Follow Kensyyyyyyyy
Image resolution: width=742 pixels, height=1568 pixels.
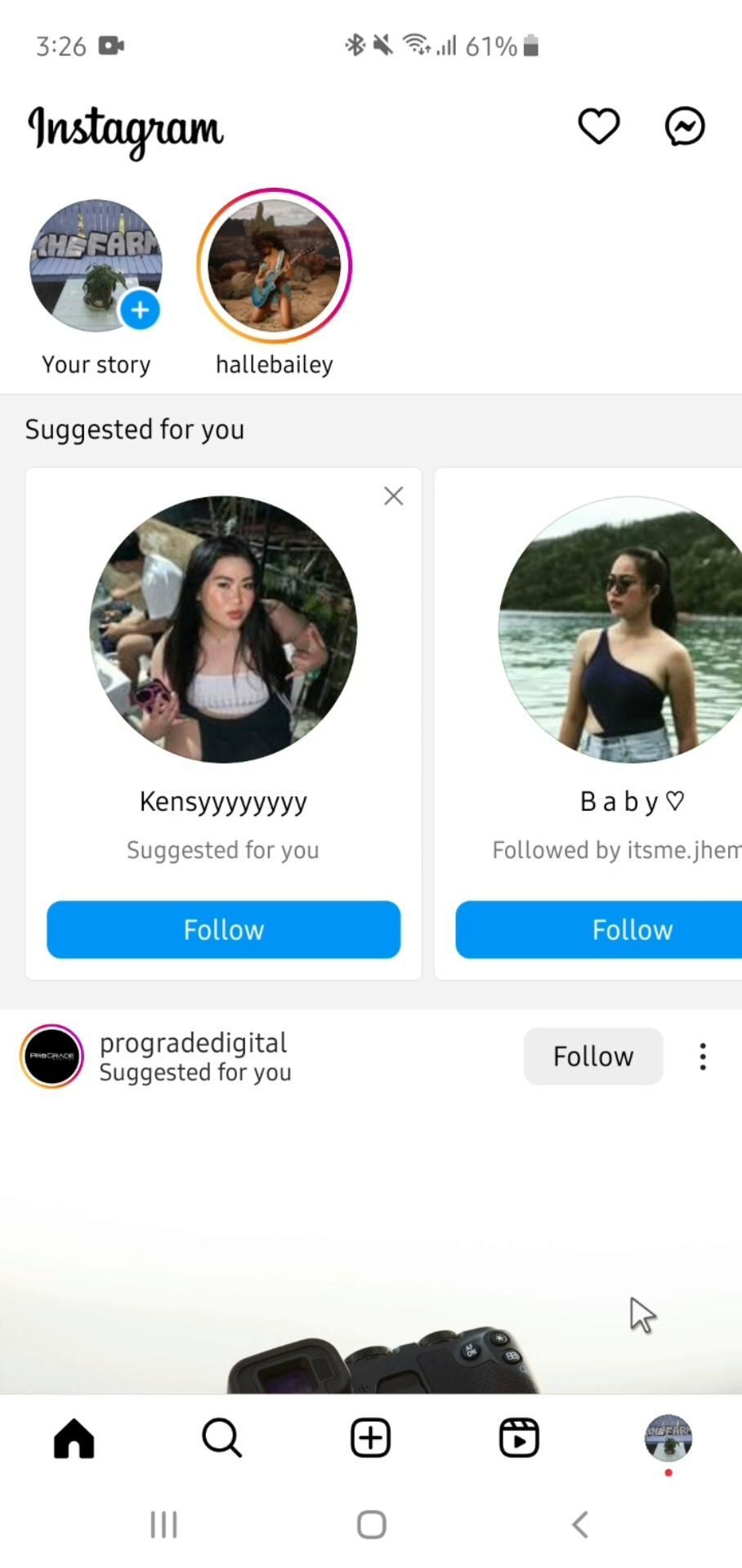click(223, 929)
